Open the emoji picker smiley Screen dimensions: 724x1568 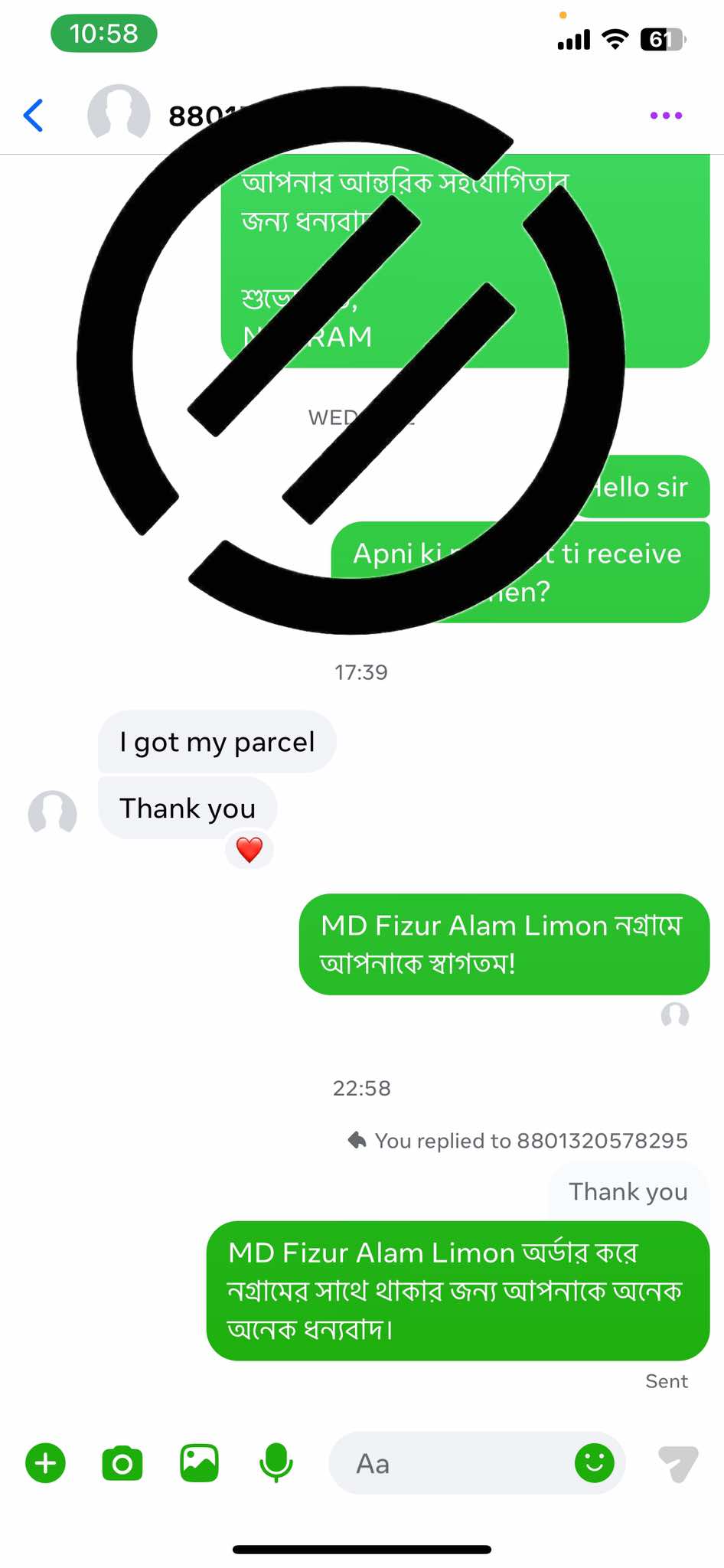click(595, 1463)
